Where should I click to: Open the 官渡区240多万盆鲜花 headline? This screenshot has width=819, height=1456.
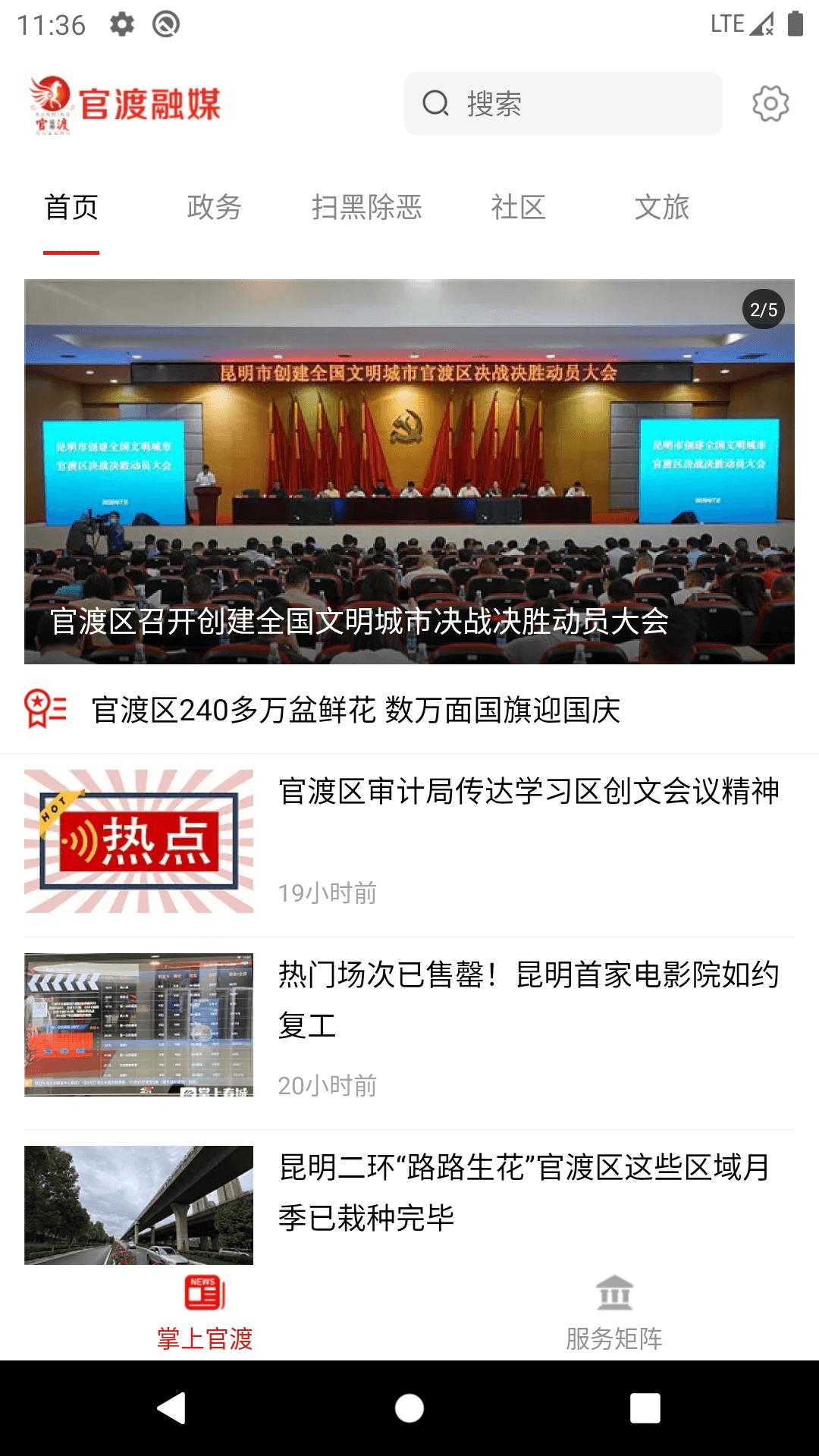tap(356, 709)
